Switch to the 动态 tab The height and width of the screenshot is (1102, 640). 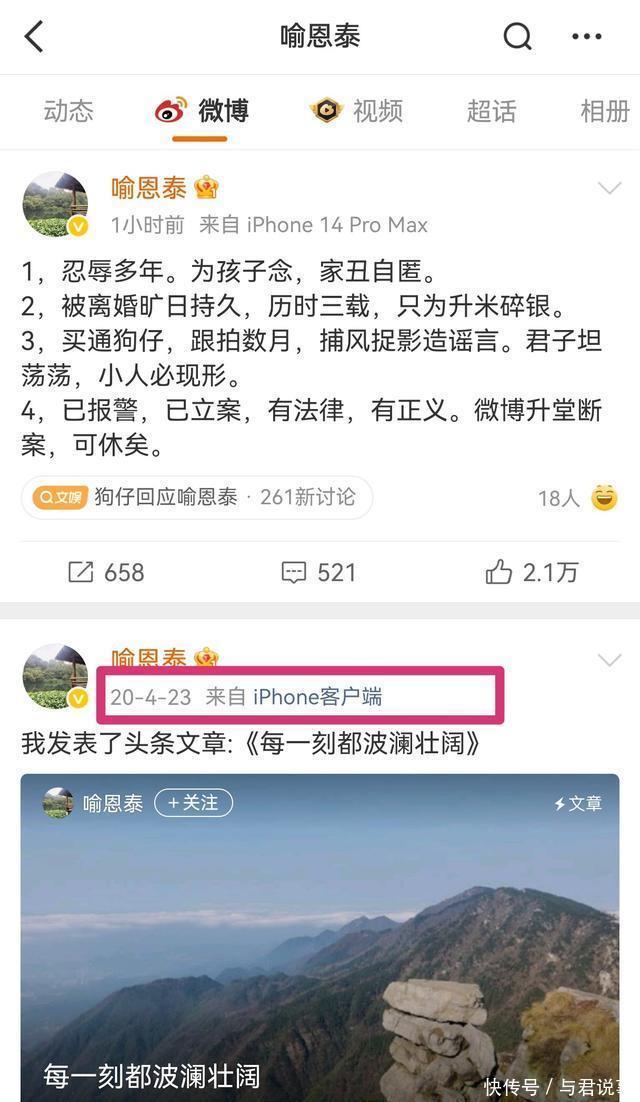click(69, 111)
